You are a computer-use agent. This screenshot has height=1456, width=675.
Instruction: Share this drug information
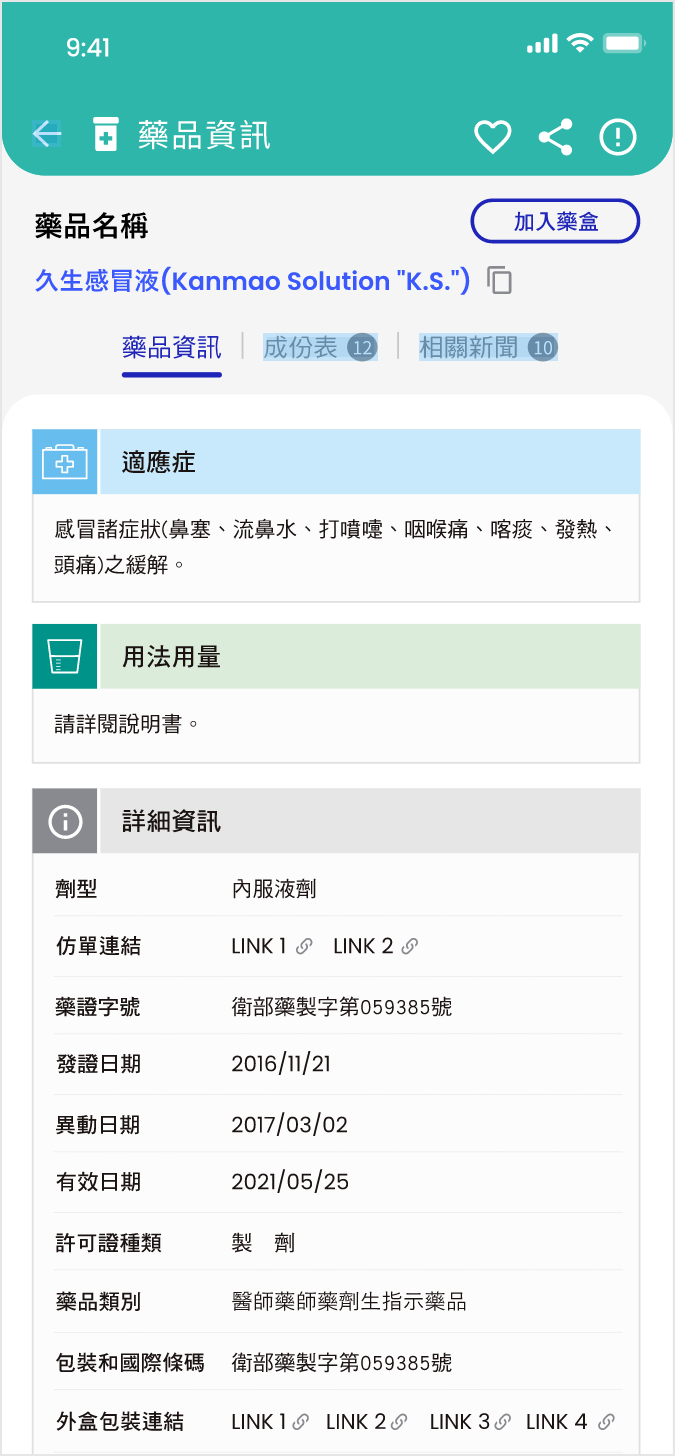[556, 137]
